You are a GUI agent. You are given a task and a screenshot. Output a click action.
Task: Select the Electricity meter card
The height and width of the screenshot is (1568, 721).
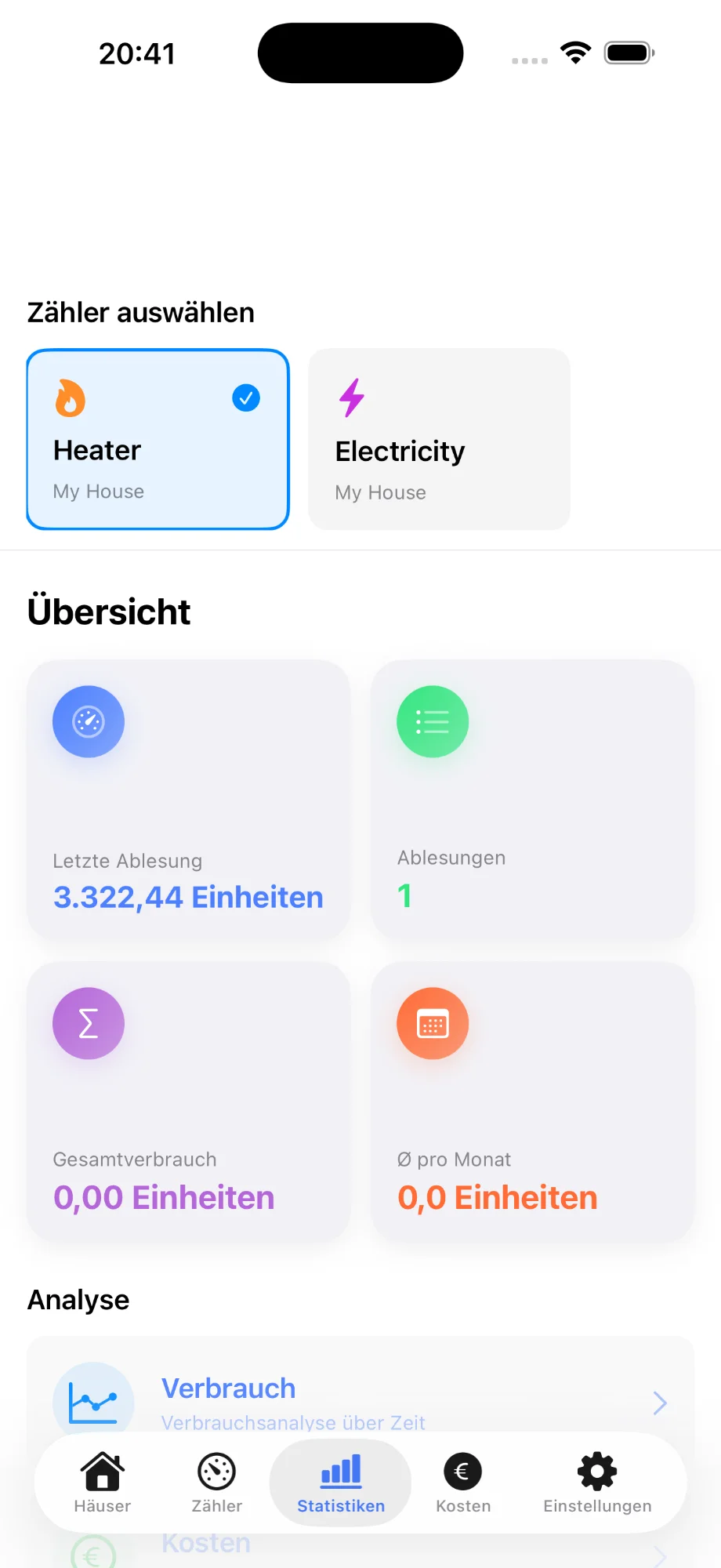(x=439, y=439)
